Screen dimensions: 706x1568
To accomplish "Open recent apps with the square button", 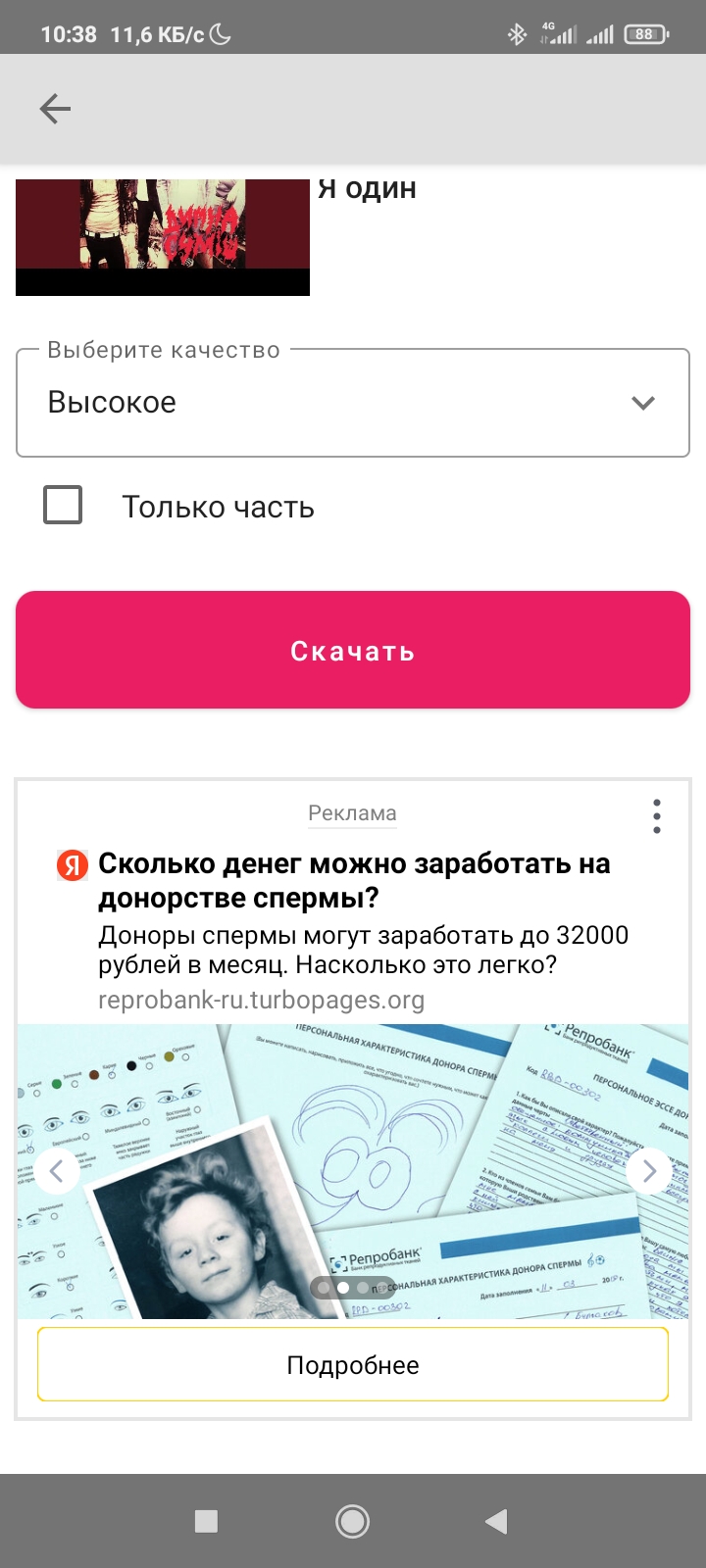I will pos(206,1521).
